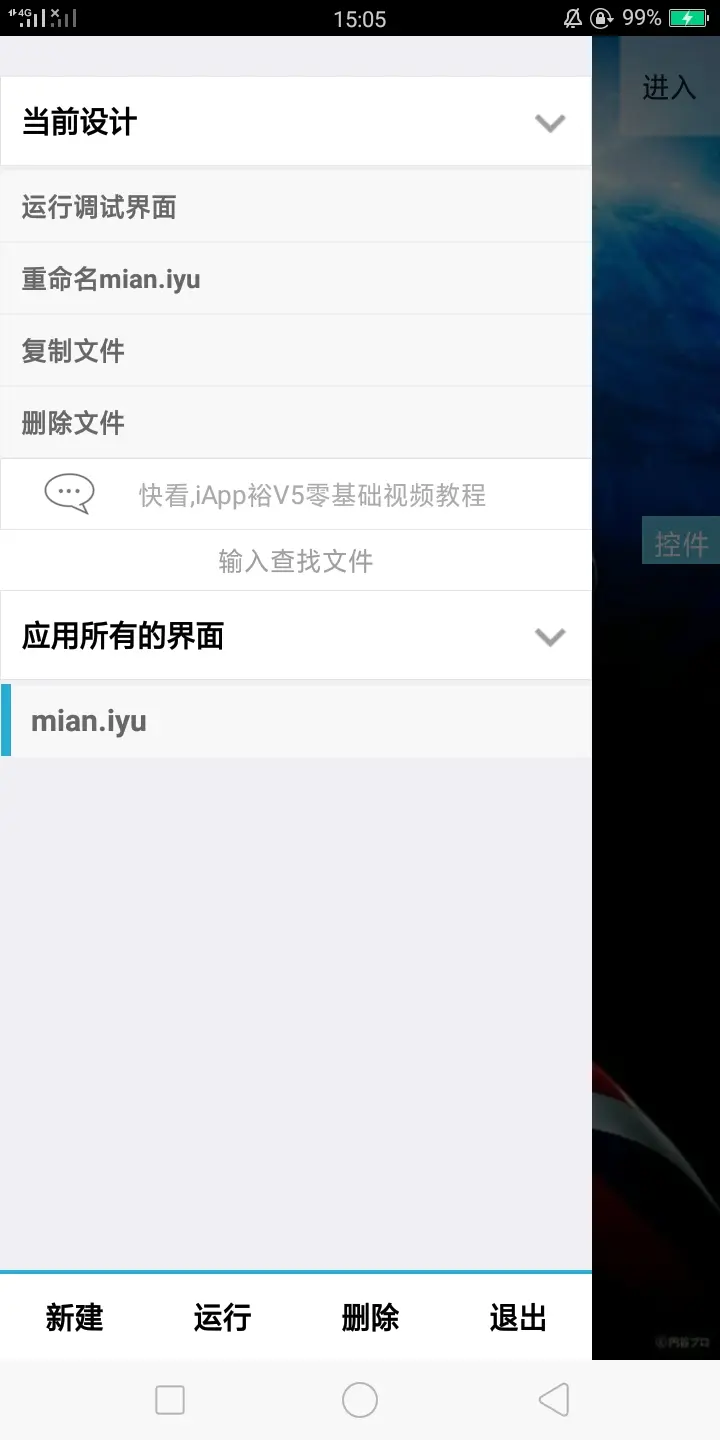Screen dimensions: 720x1440
Task: Tap 退出 to exit
Action: coord(518,1318)
